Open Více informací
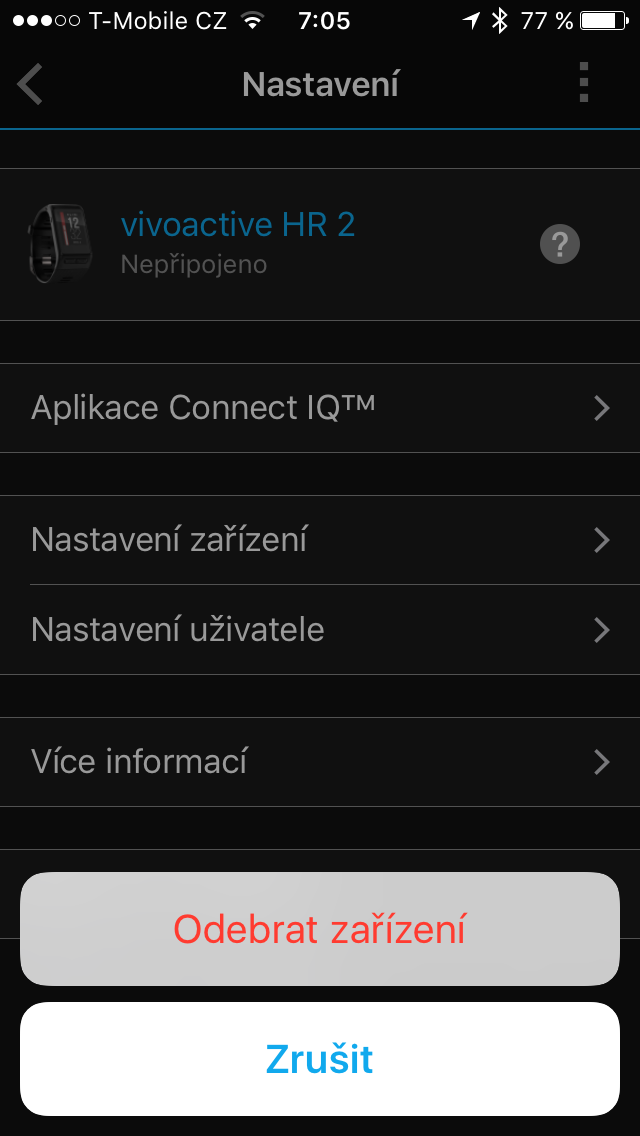 pyautogui.click(x=320, y=762)
